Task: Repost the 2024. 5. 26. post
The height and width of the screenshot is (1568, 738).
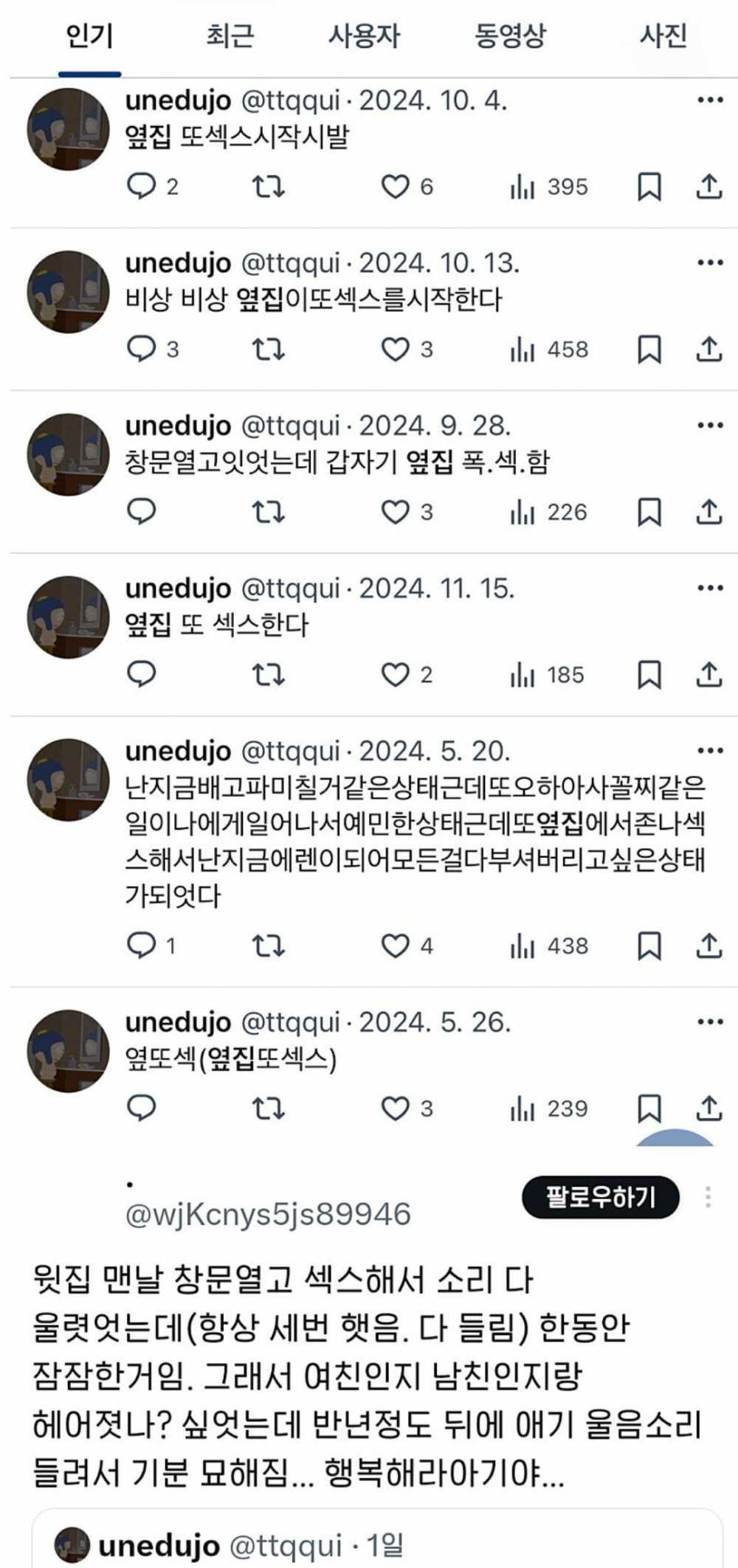Action: (x=268, y=1109)
